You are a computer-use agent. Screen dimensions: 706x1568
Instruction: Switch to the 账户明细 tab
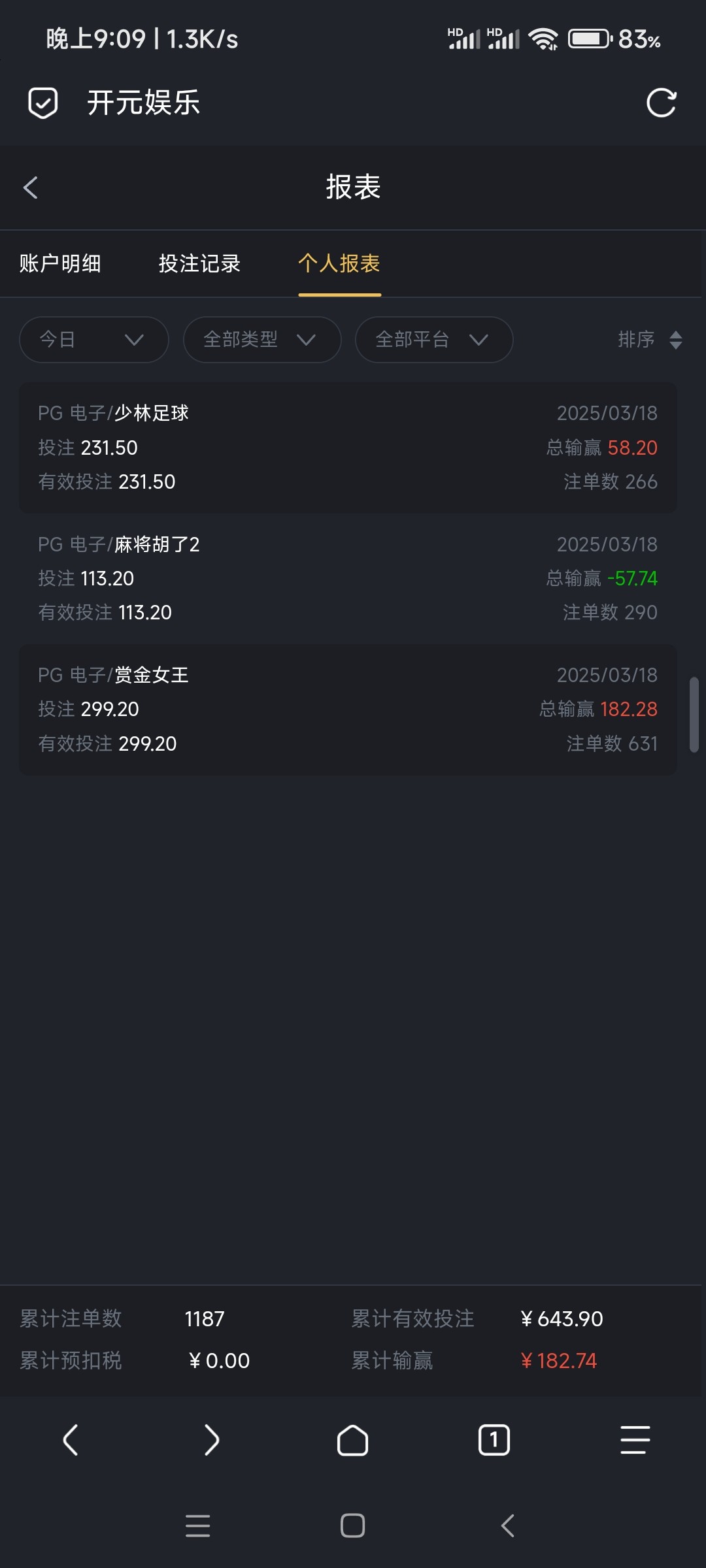tap(60, 263)
